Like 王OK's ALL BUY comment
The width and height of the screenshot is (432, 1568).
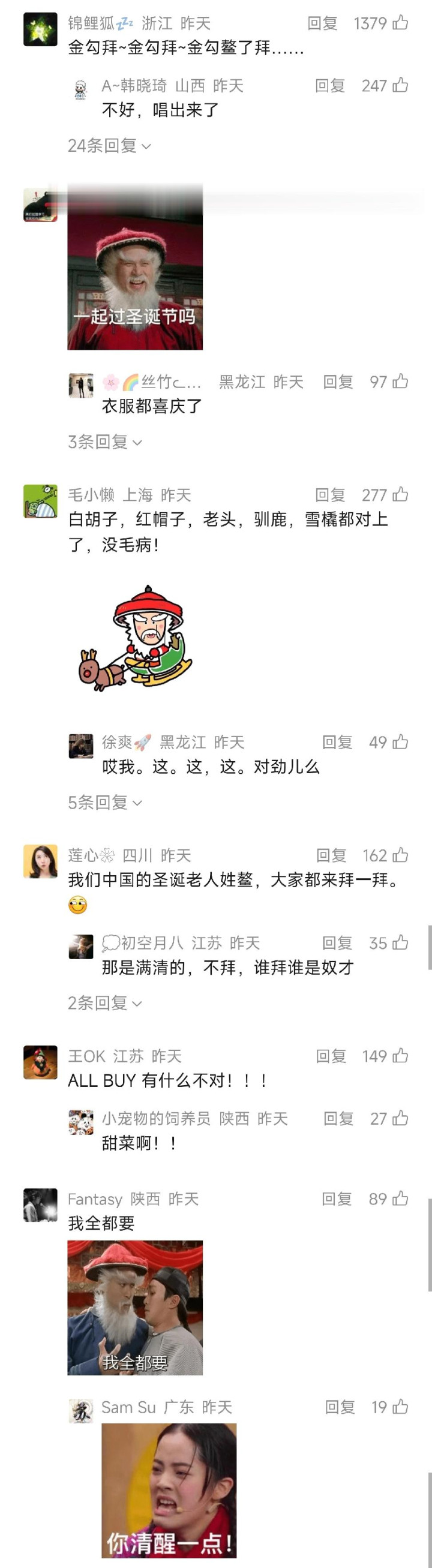coord(400,1056)
